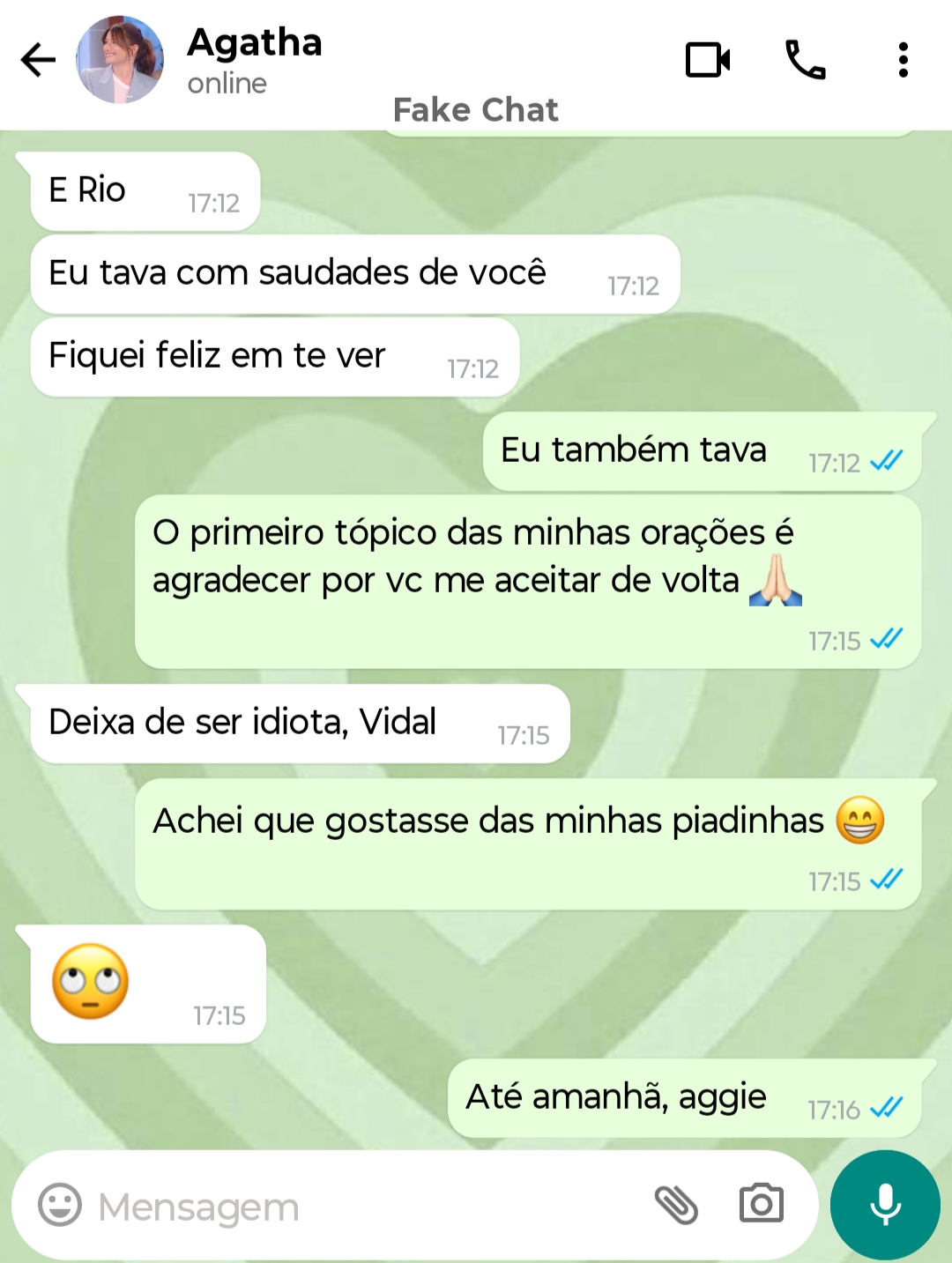Screen dimensions: 952x1263
Task: Open the camera from the message bar
Action: pyautogui.click(x=762, y=1204)
